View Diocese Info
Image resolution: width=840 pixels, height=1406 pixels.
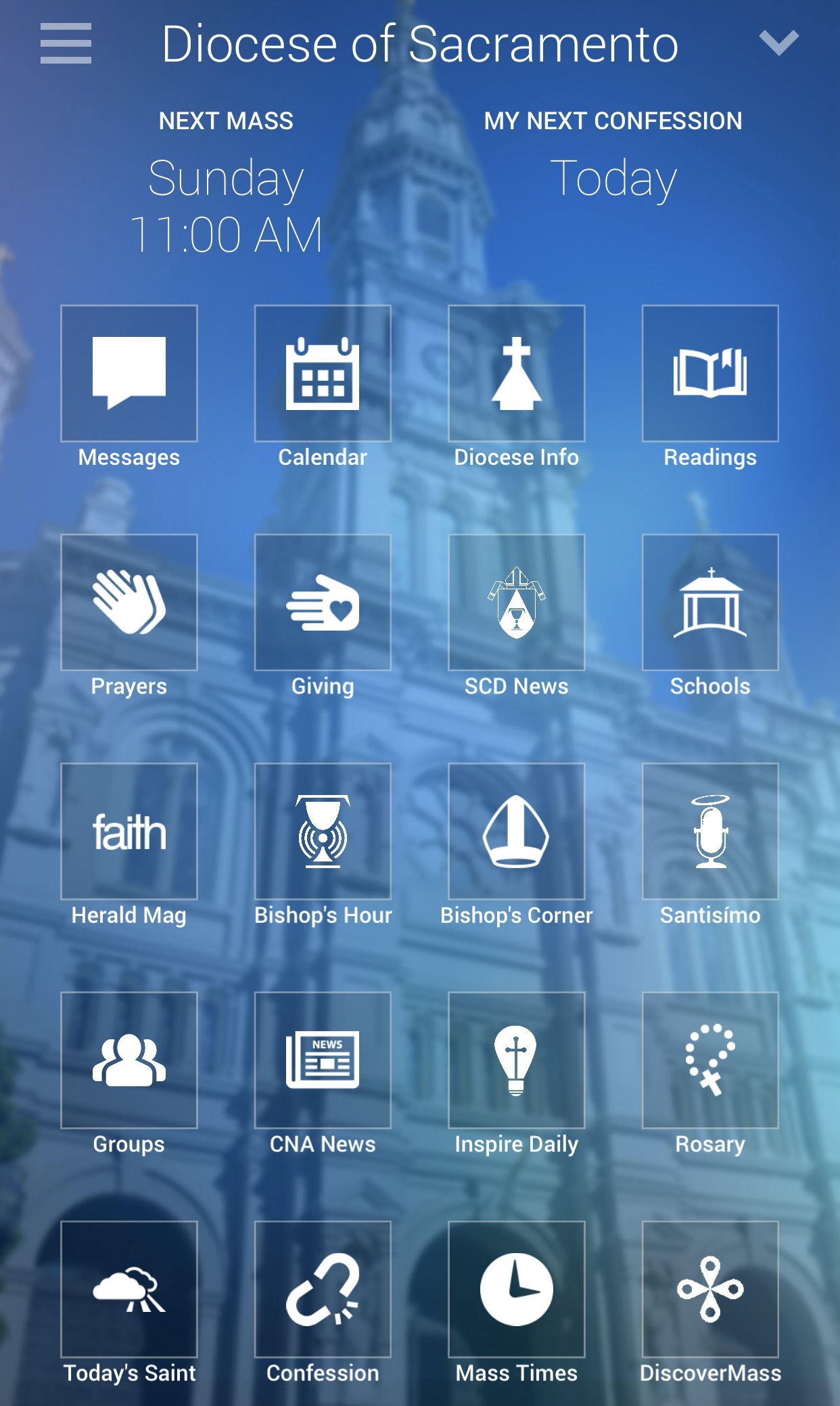(x=517, y=373)
